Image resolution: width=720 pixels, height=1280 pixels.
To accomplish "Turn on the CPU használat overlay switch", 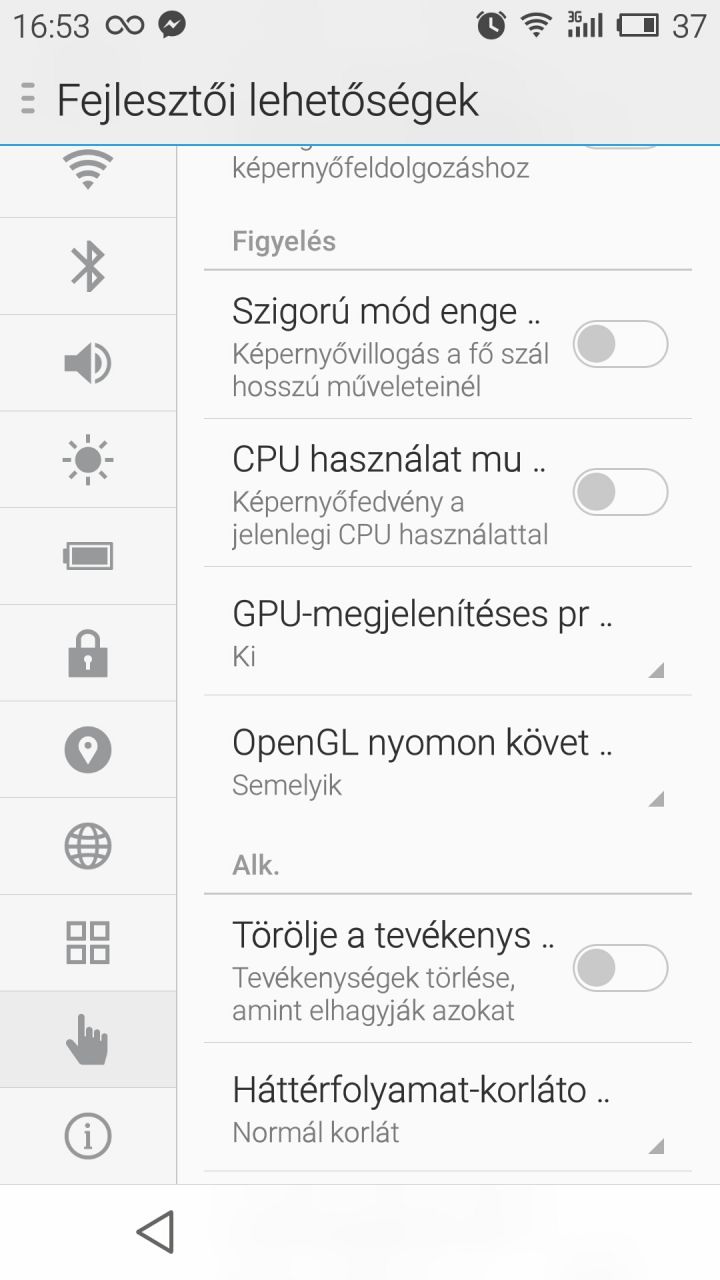I will pyautogui.click(x=620, y=492).
